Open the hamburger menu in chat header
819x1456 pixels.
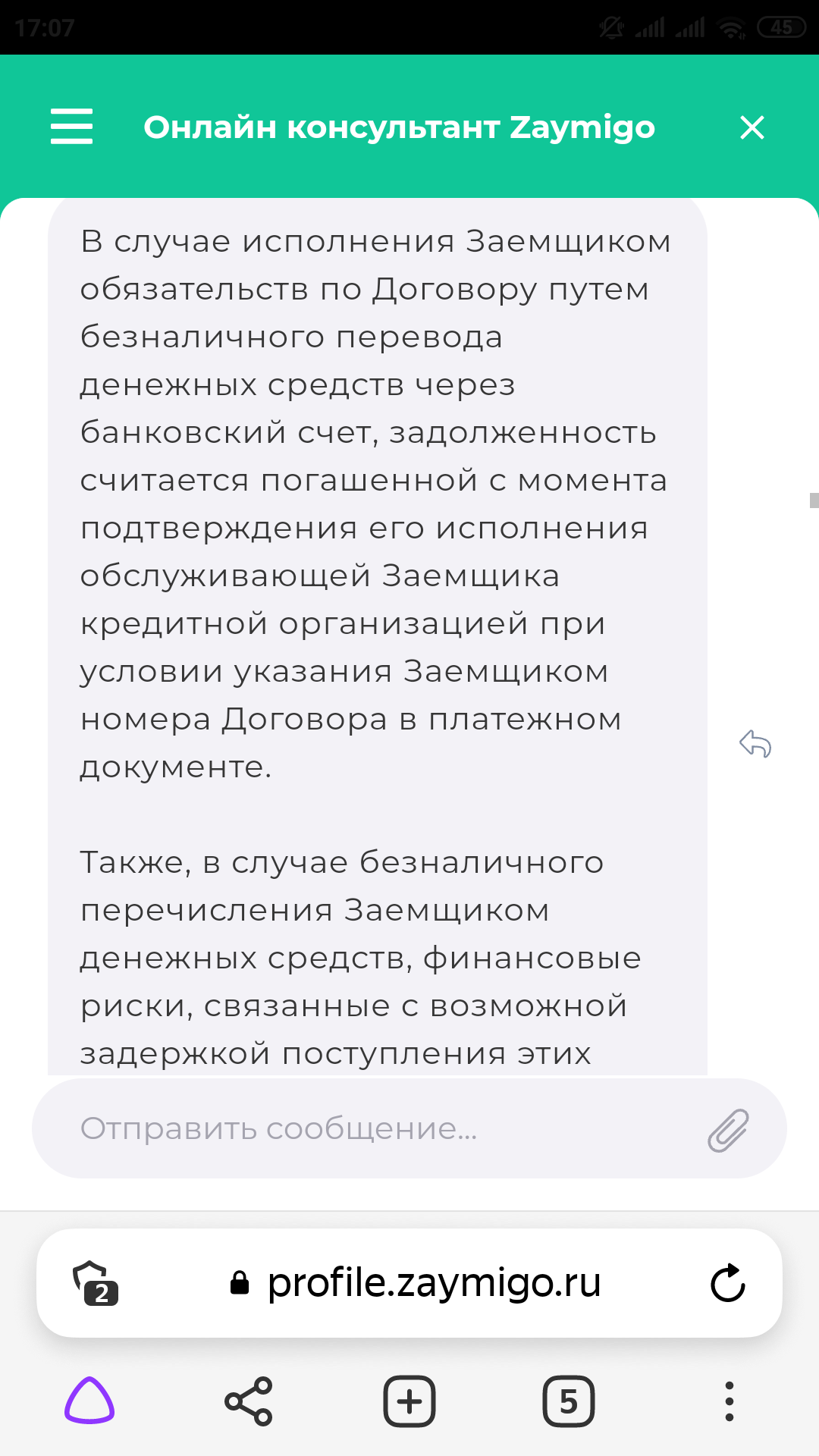click(71, 127)
